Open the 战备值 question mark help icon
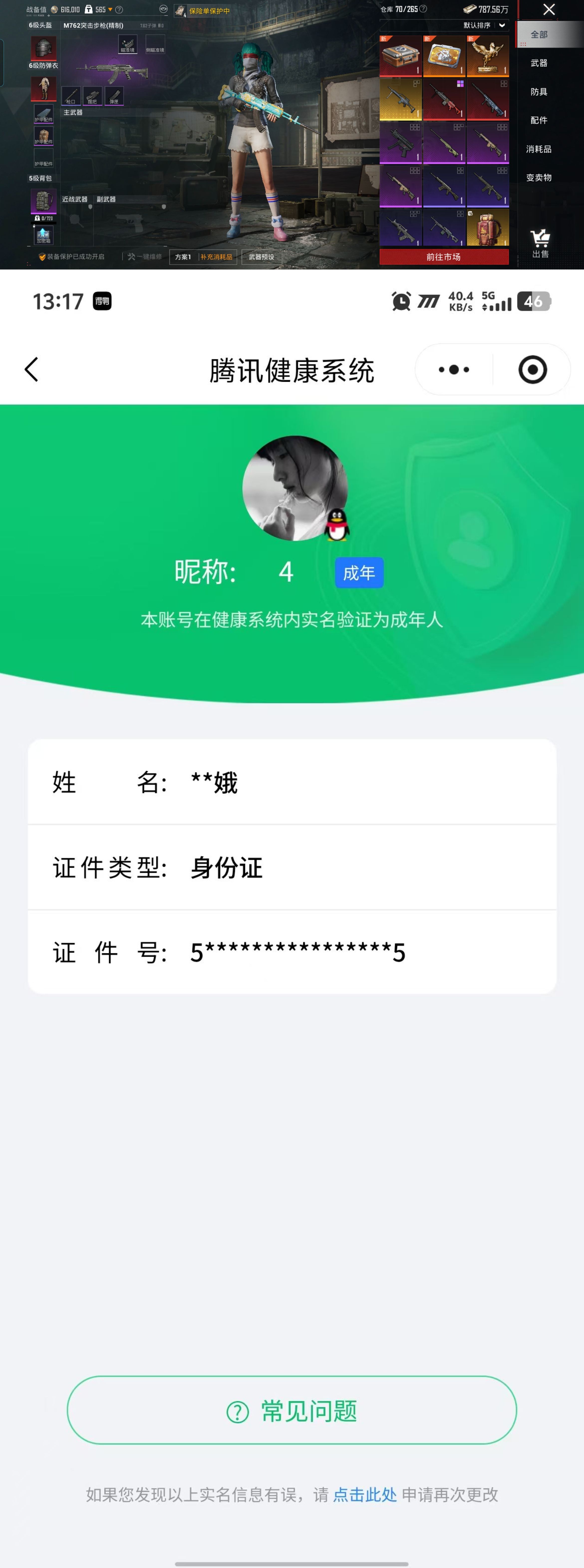584x1568 pixels. point(119,9)
